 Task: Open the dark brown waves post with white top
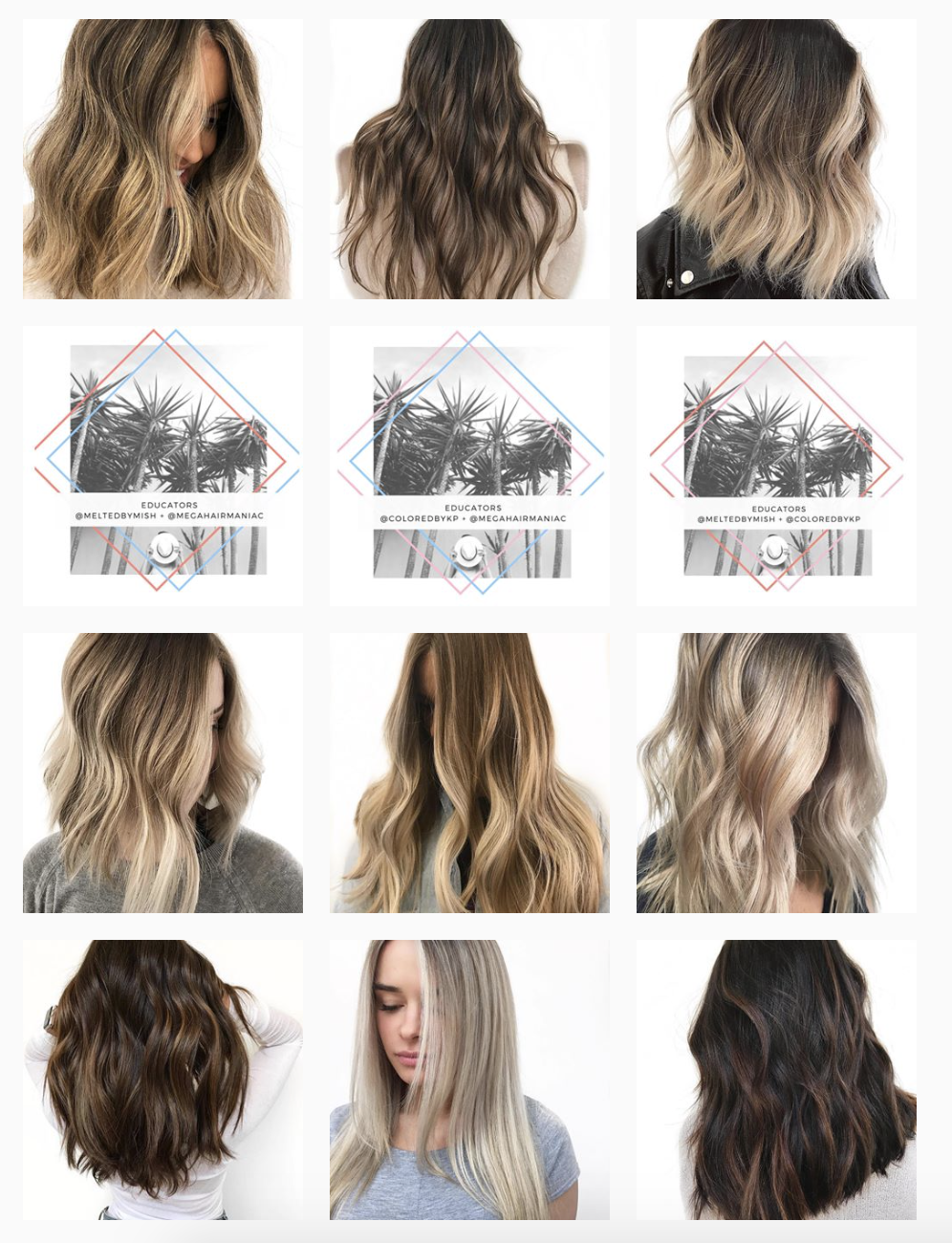click(x=162, y=1079)
